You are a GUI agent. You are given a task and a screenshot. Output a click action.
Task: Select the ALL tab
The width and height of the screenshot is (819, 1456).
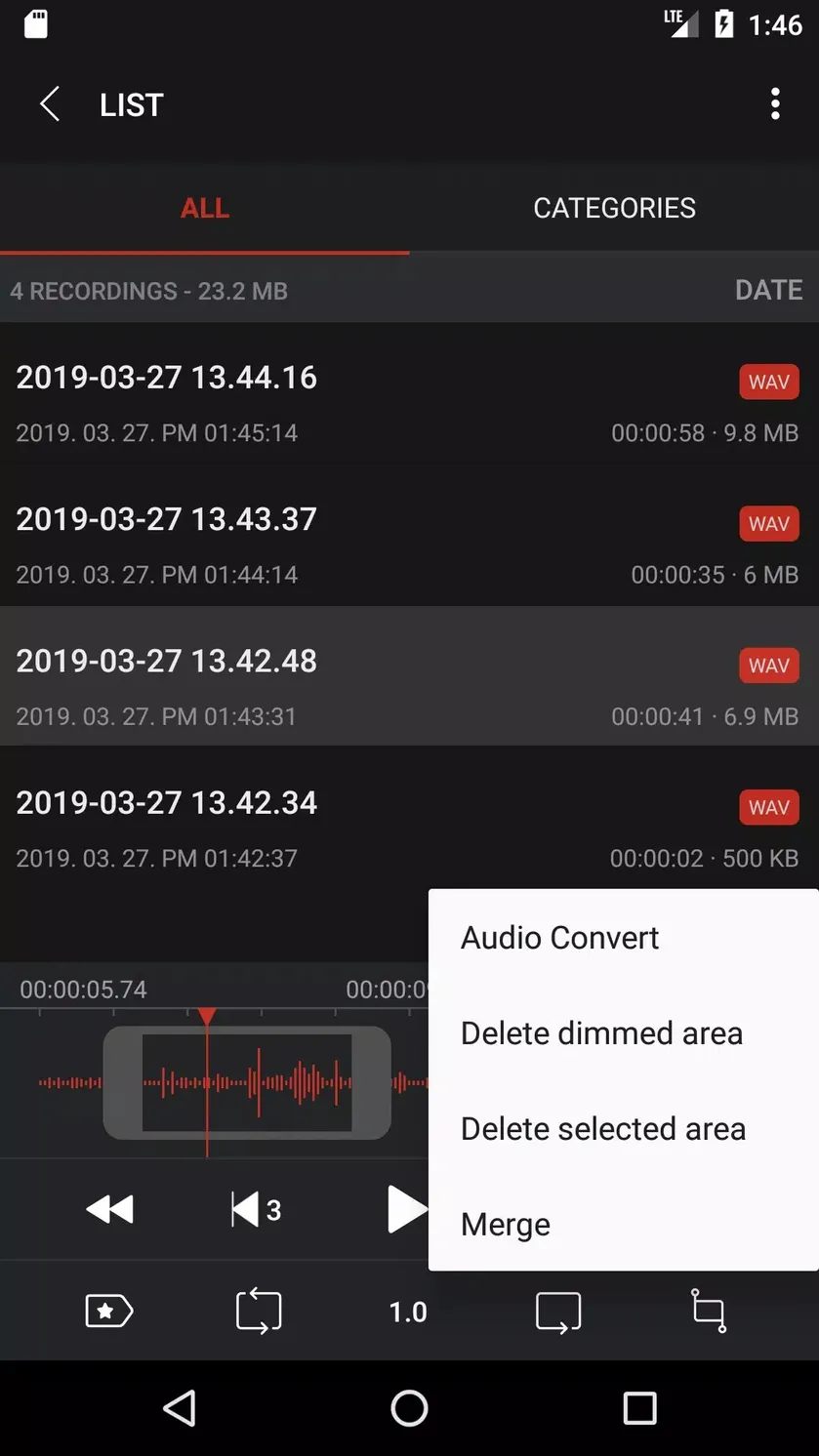(205, 208)
